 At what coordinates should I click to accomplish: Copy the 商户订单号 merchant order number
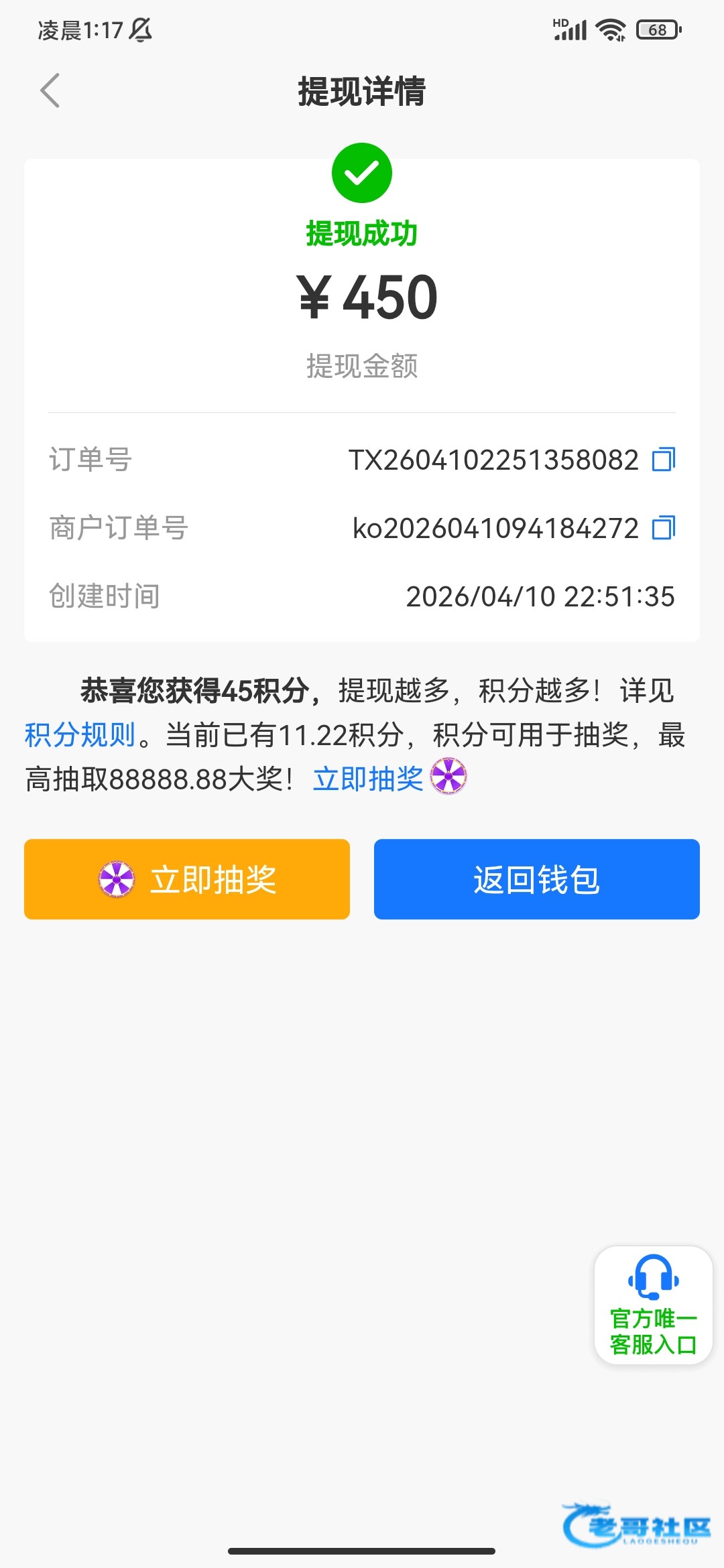point(664,528)
